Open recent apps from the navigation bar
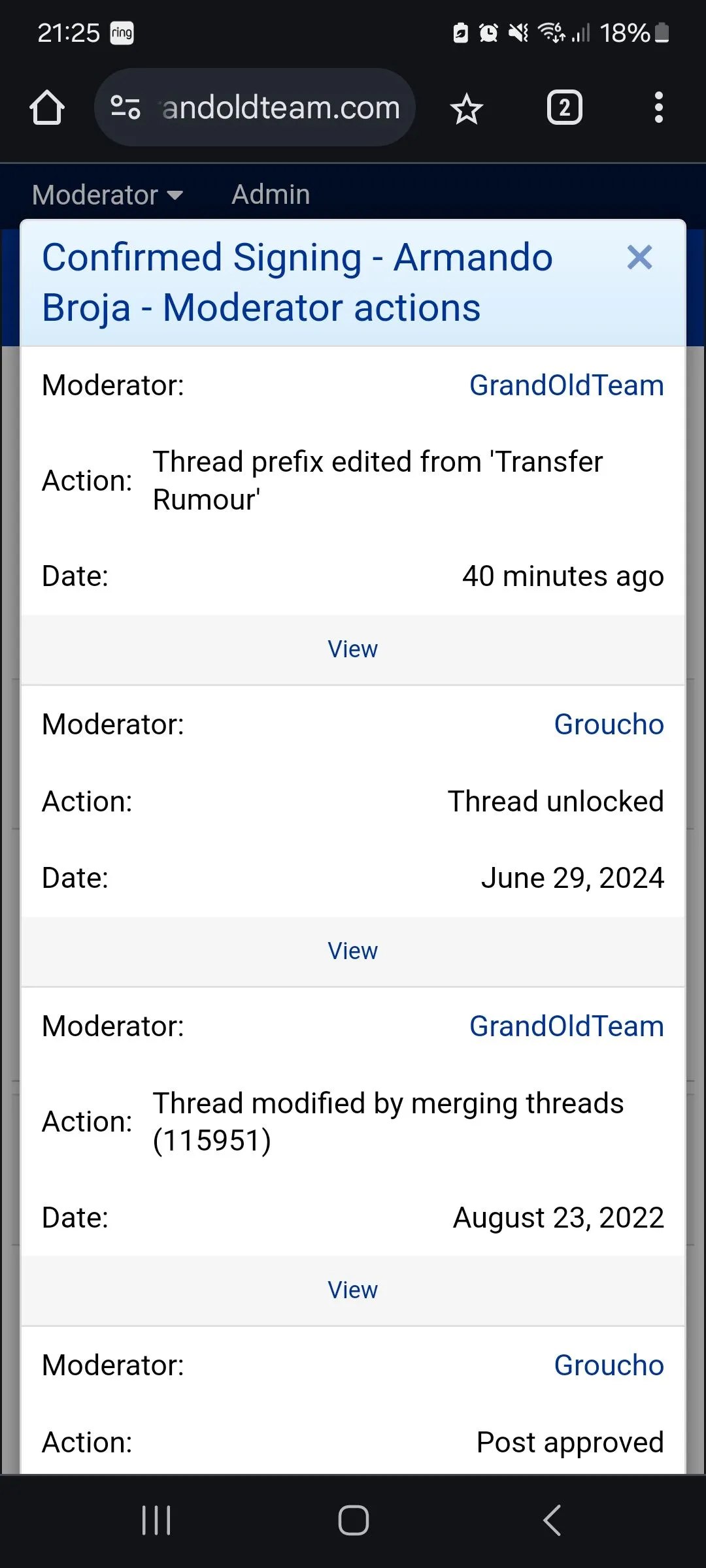 point(155,1519)
